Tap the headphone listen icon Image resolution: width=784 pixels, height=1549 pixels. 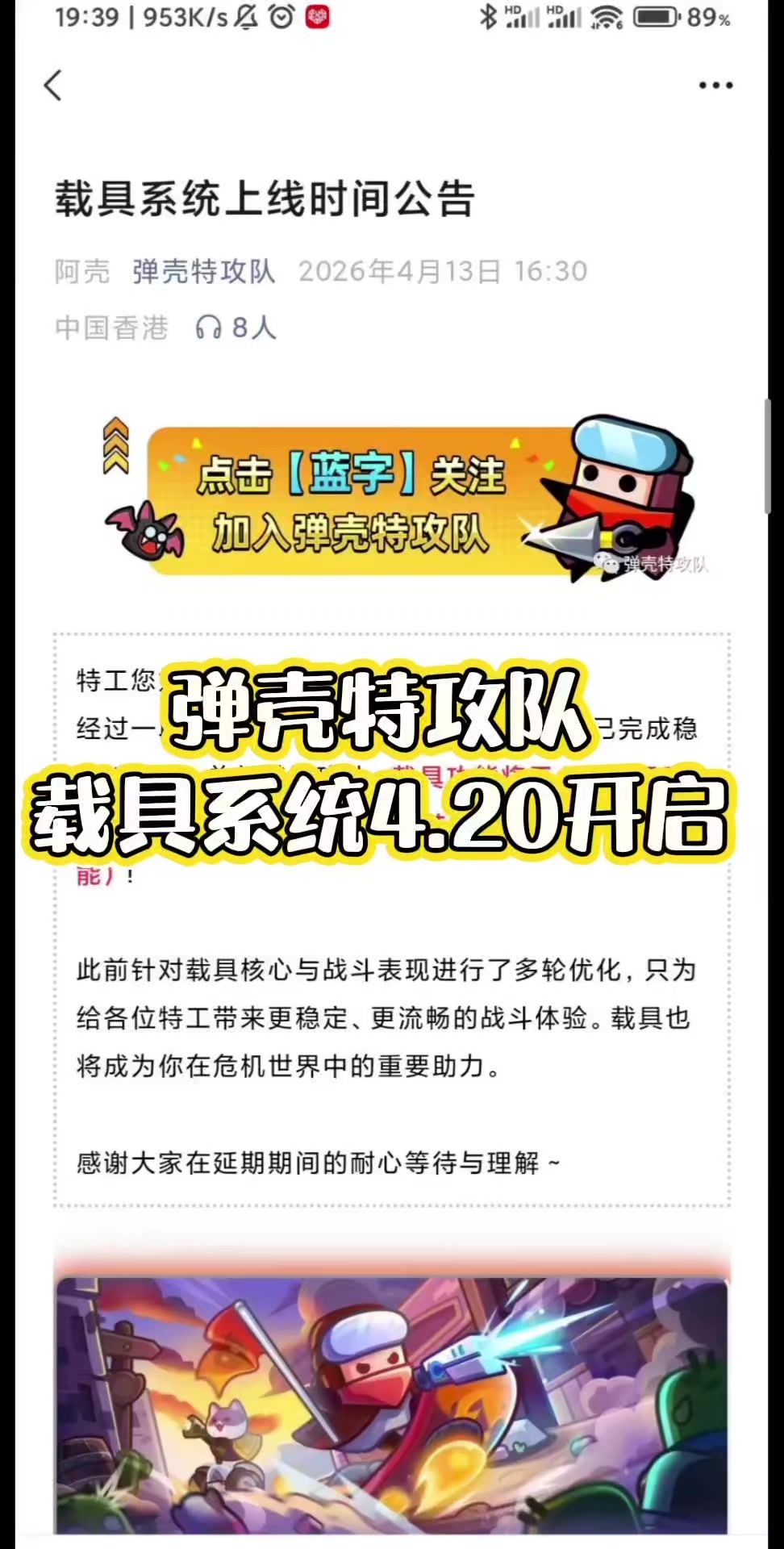pos(209,328)
